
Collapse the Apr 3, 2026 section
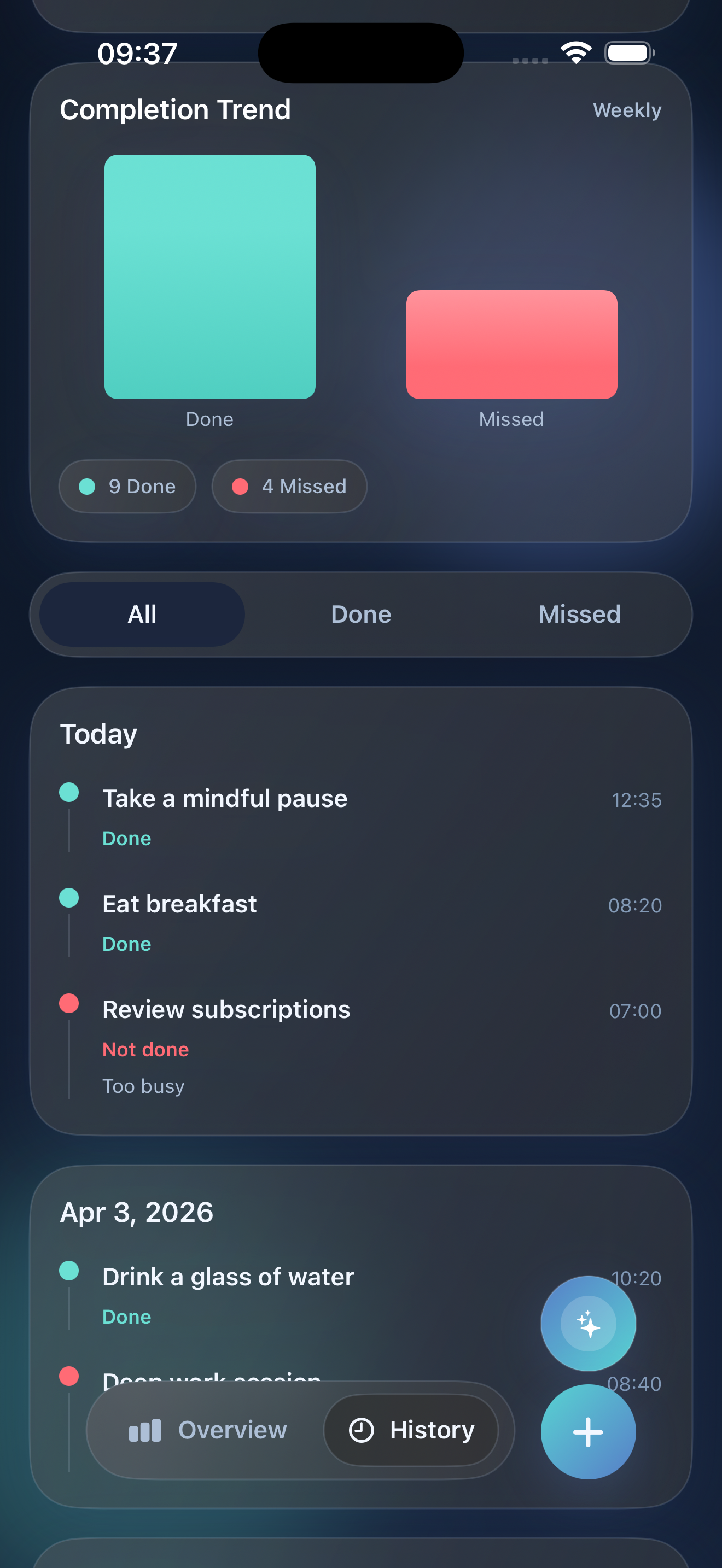[x=136, y=1212]
